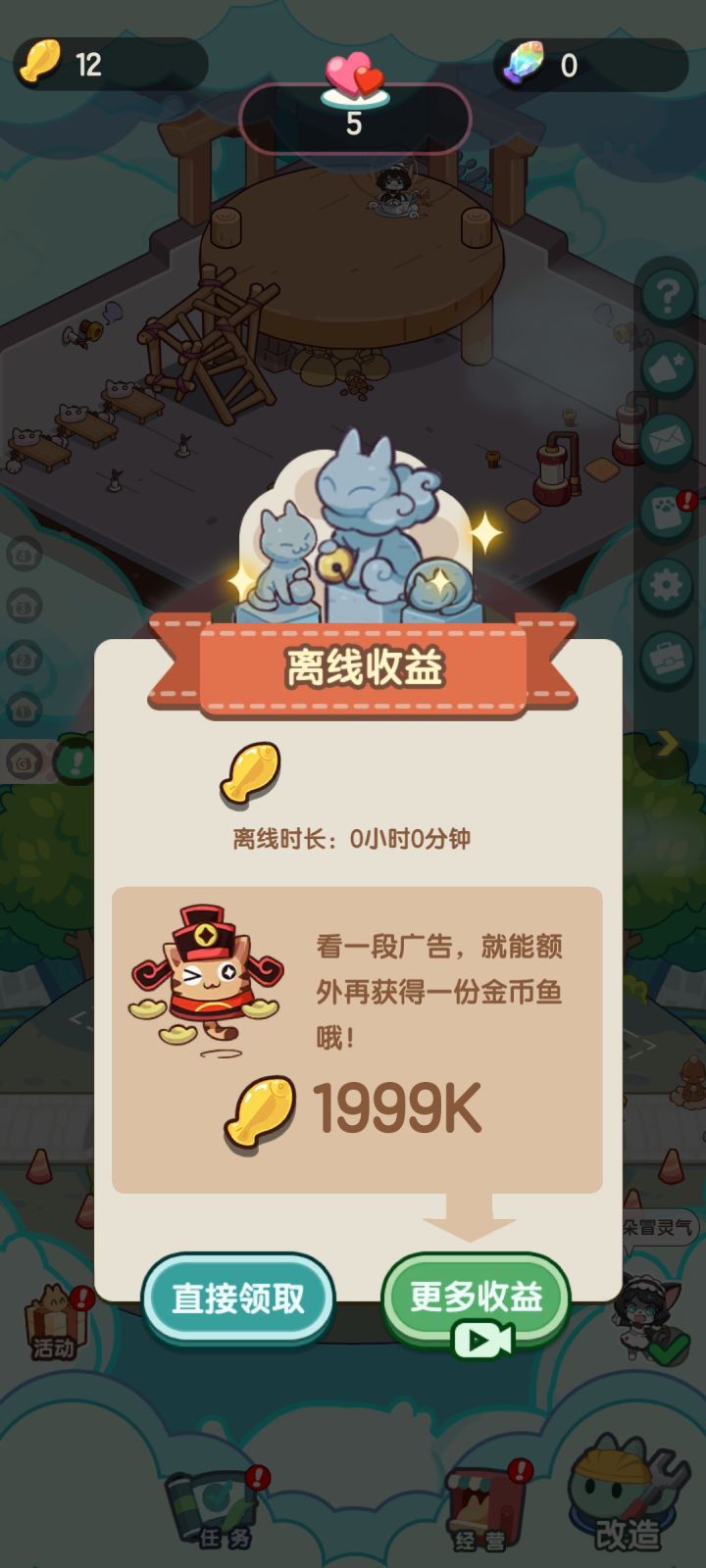
Task: Open the mail envelope icon on right sidebar
Action: tap(665, 437)
